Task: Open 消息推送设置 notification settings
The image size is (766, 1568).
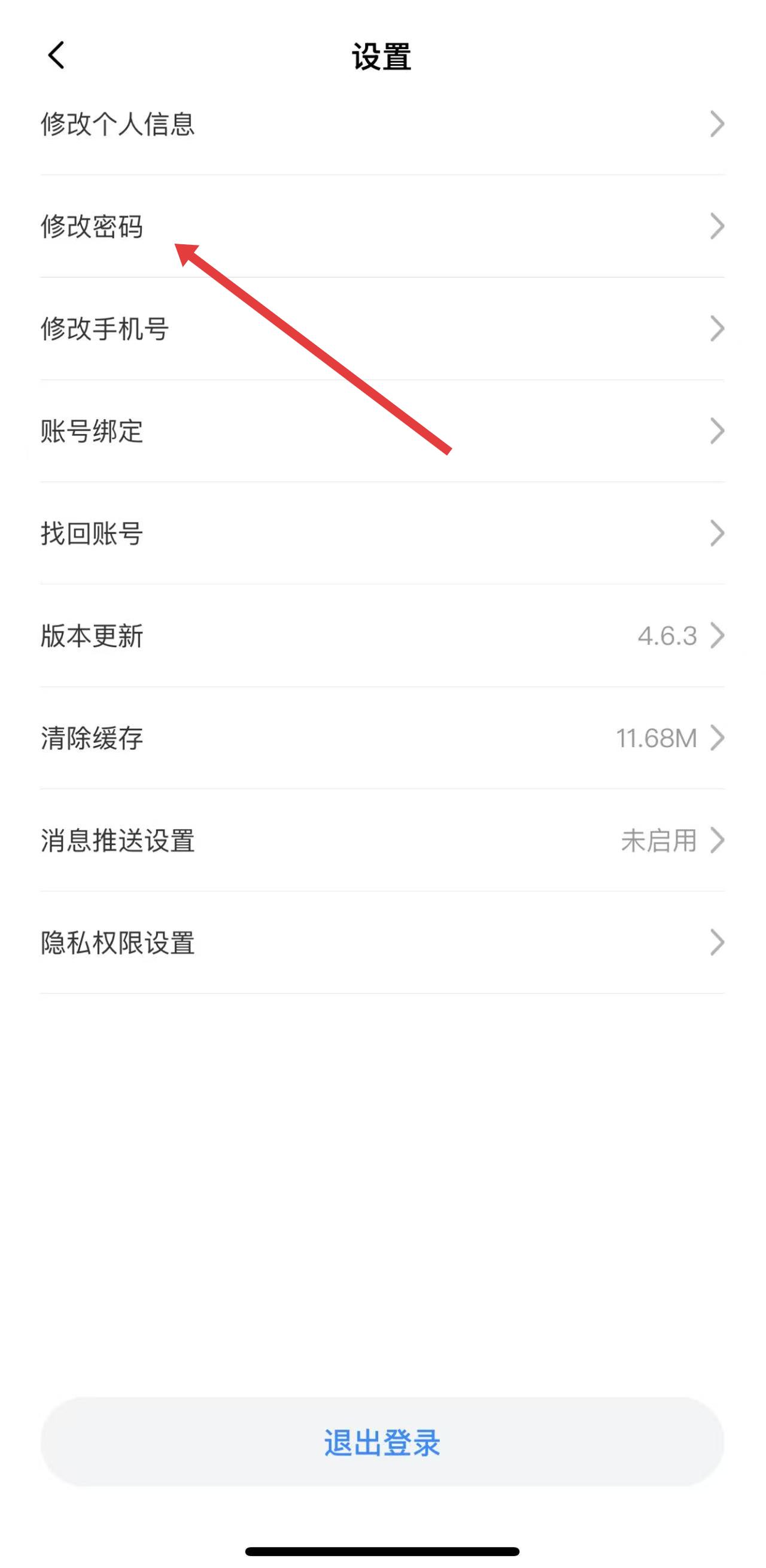Action: point(382,840)
